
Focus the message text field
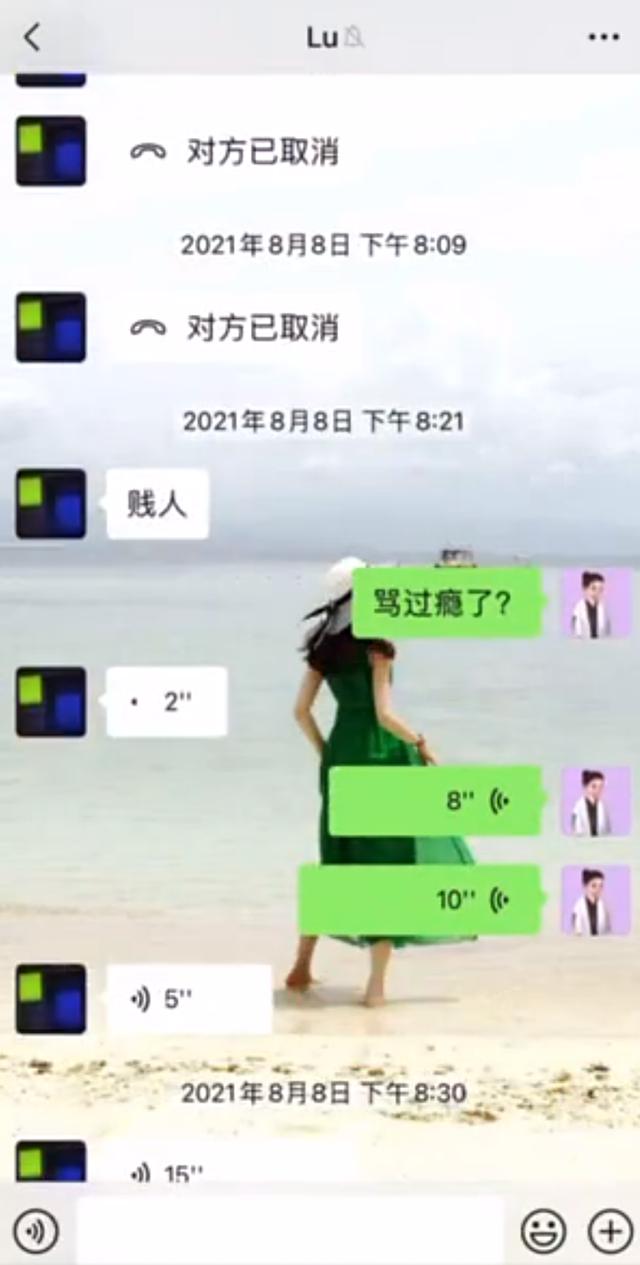(290, 1232)
